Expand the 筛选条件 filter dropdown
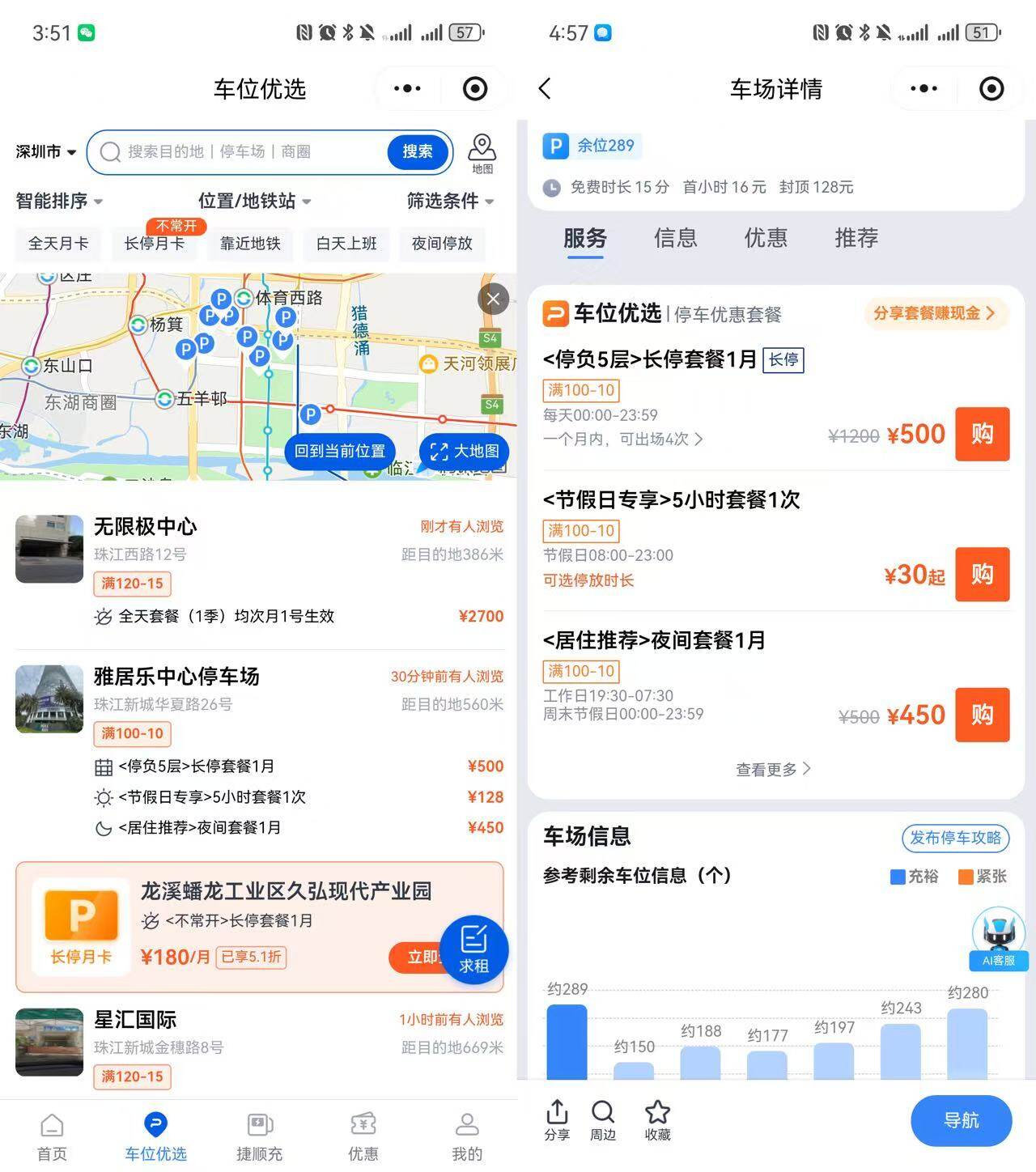Viewport: 1036px width, 1172px height. [449, 201]
